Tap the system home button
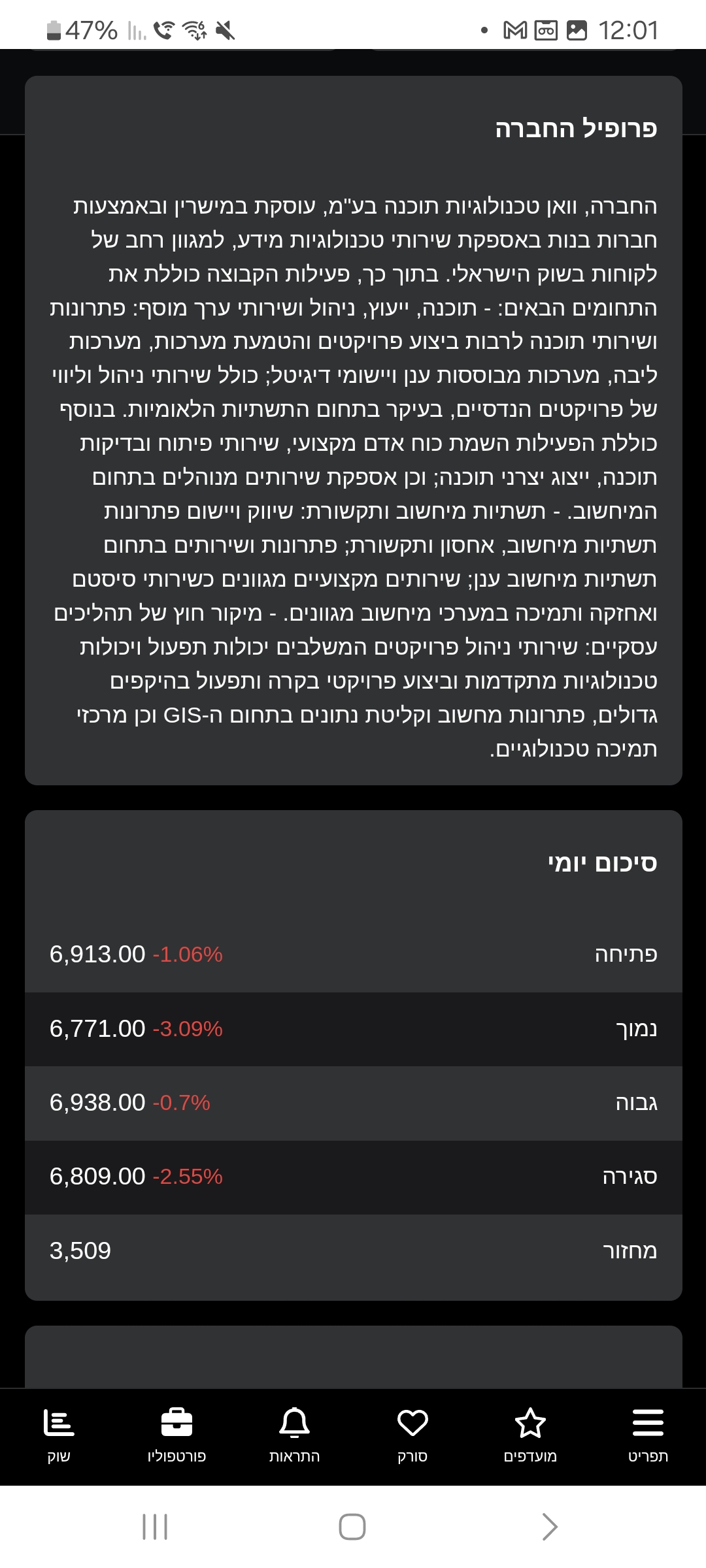 352,1527
